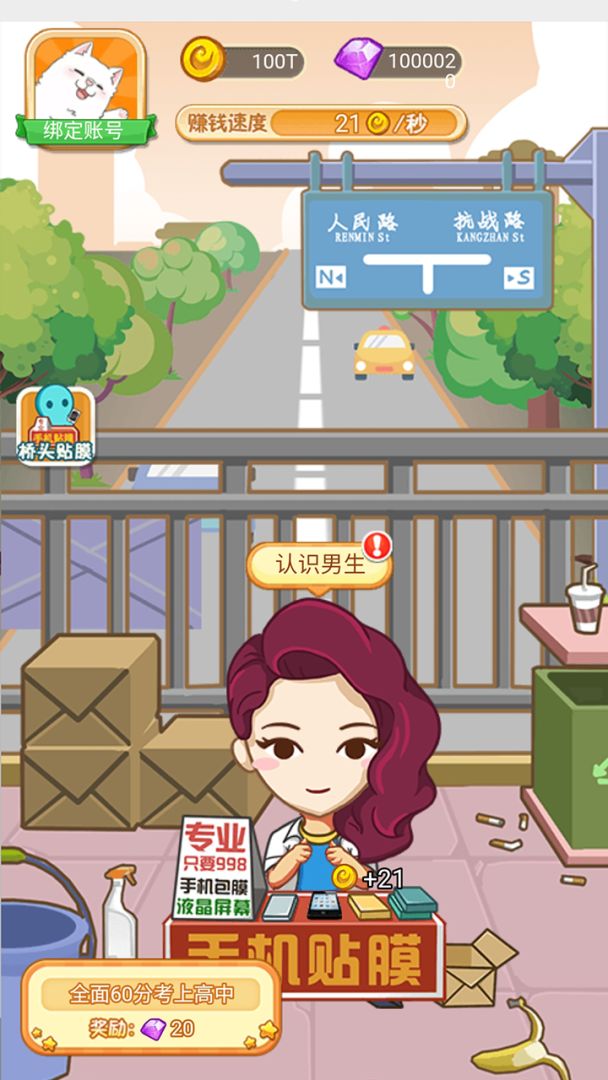
Task: Open the purple gem balance
Action: (x=400, y=61)
